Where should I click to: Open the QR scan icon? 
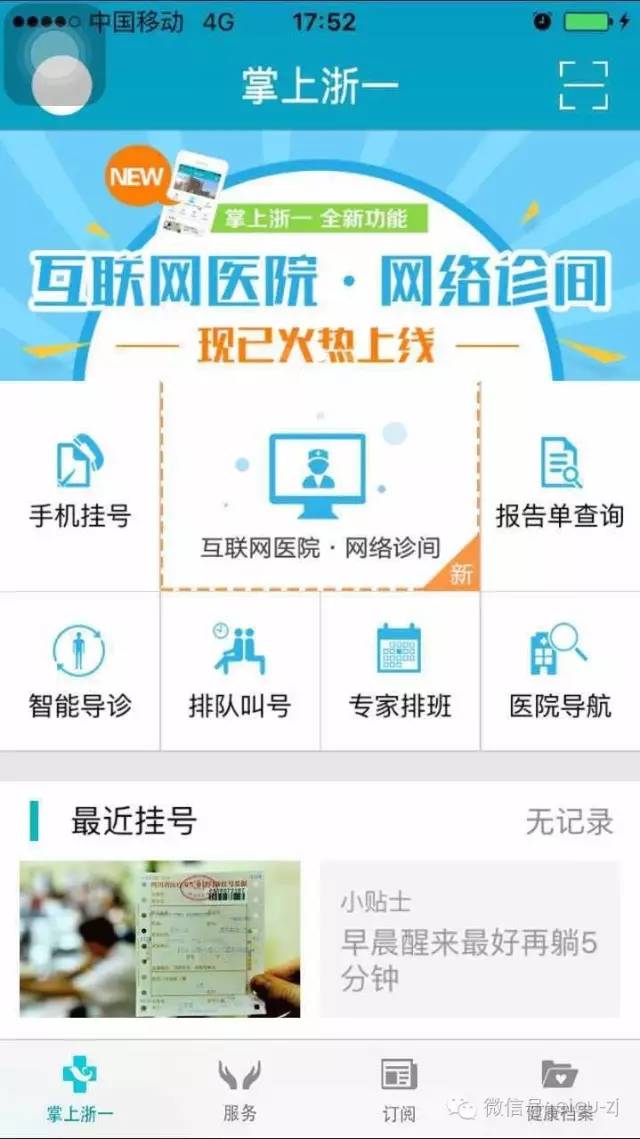pos(583,84)
